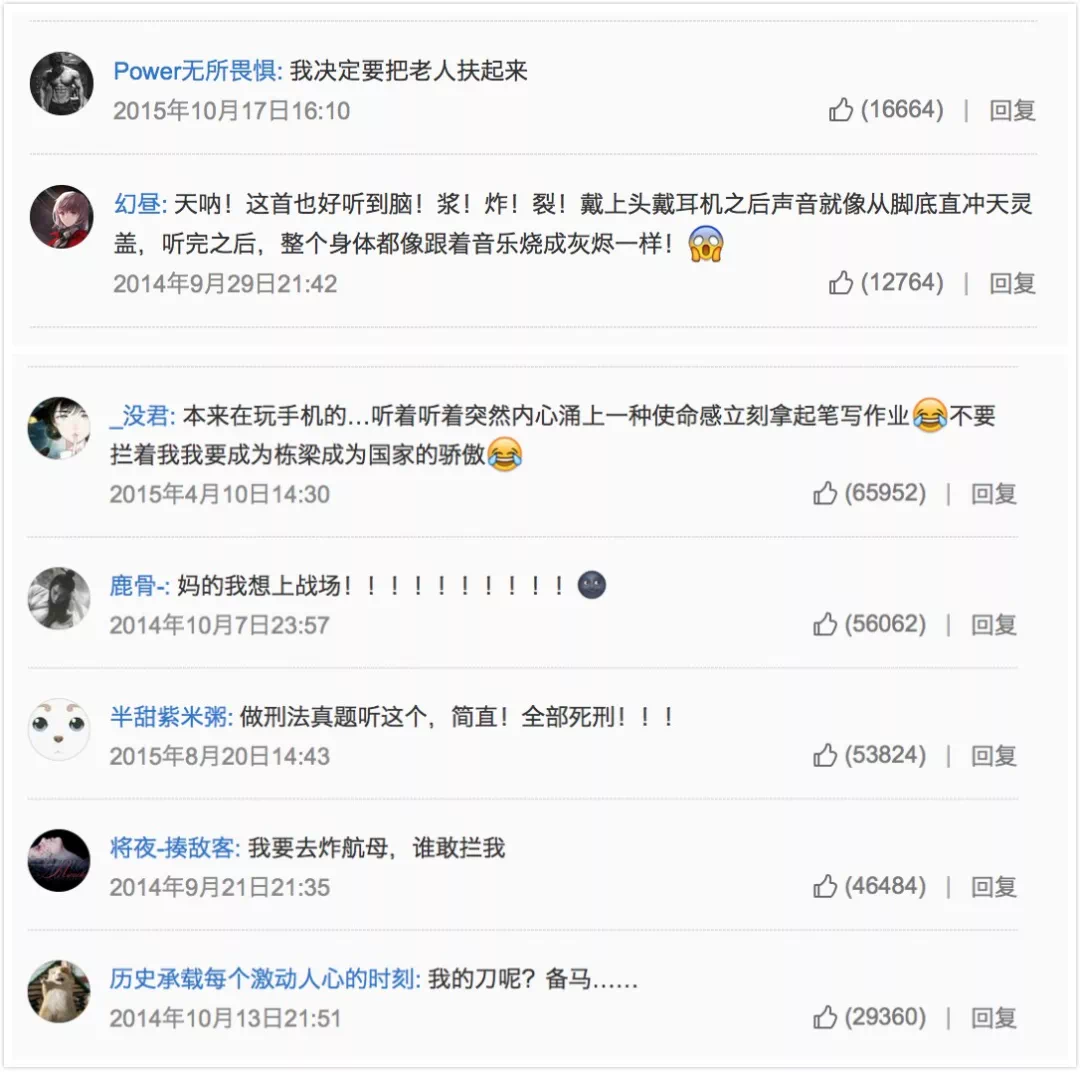Reply to 半甜紫米粥's comment
The height and width of the screenshot is (1072, 1080).
tap(994, 756)
